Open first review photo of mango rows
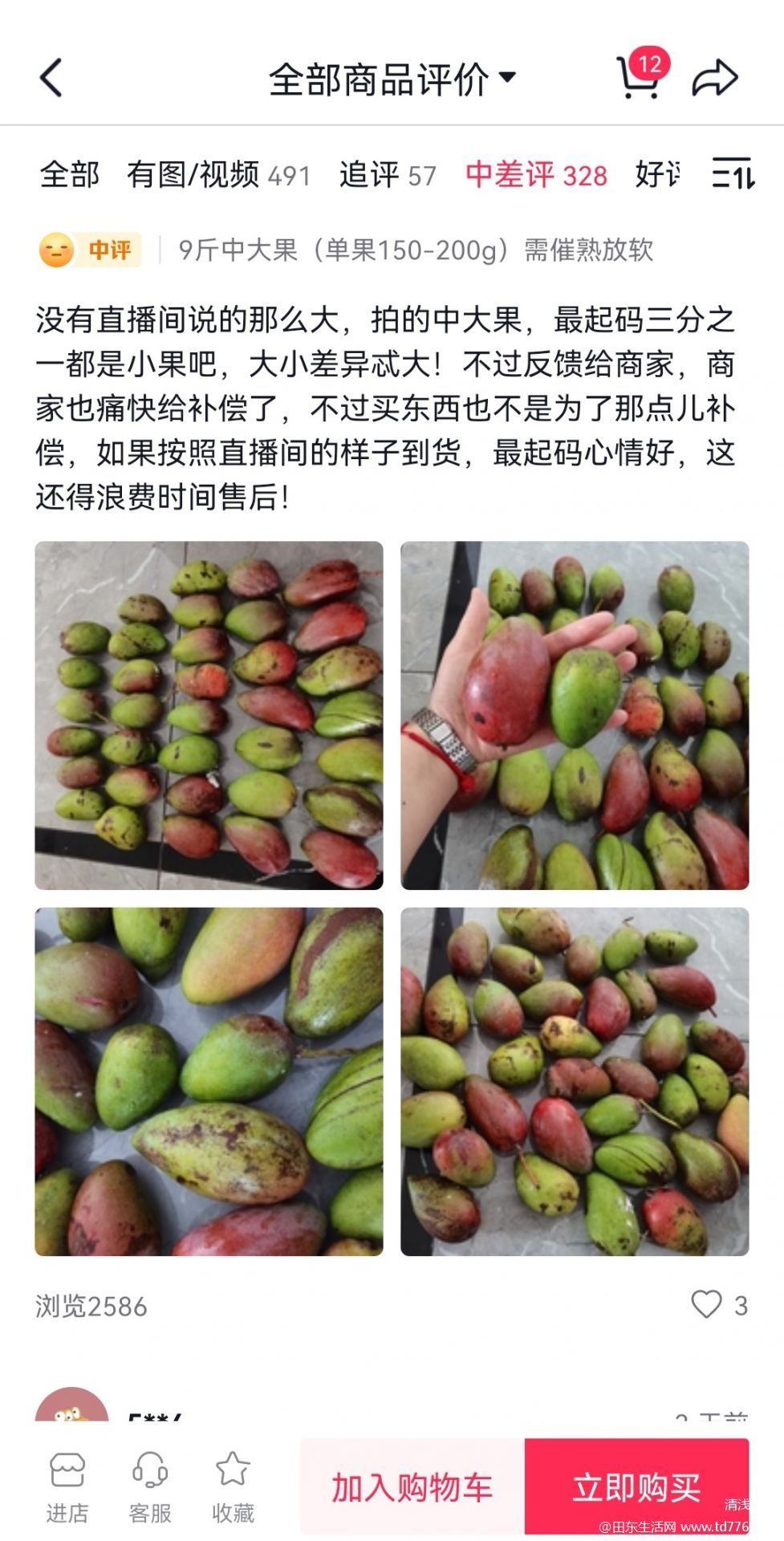This screenshot has height=1541, width=784. (209, 715)
